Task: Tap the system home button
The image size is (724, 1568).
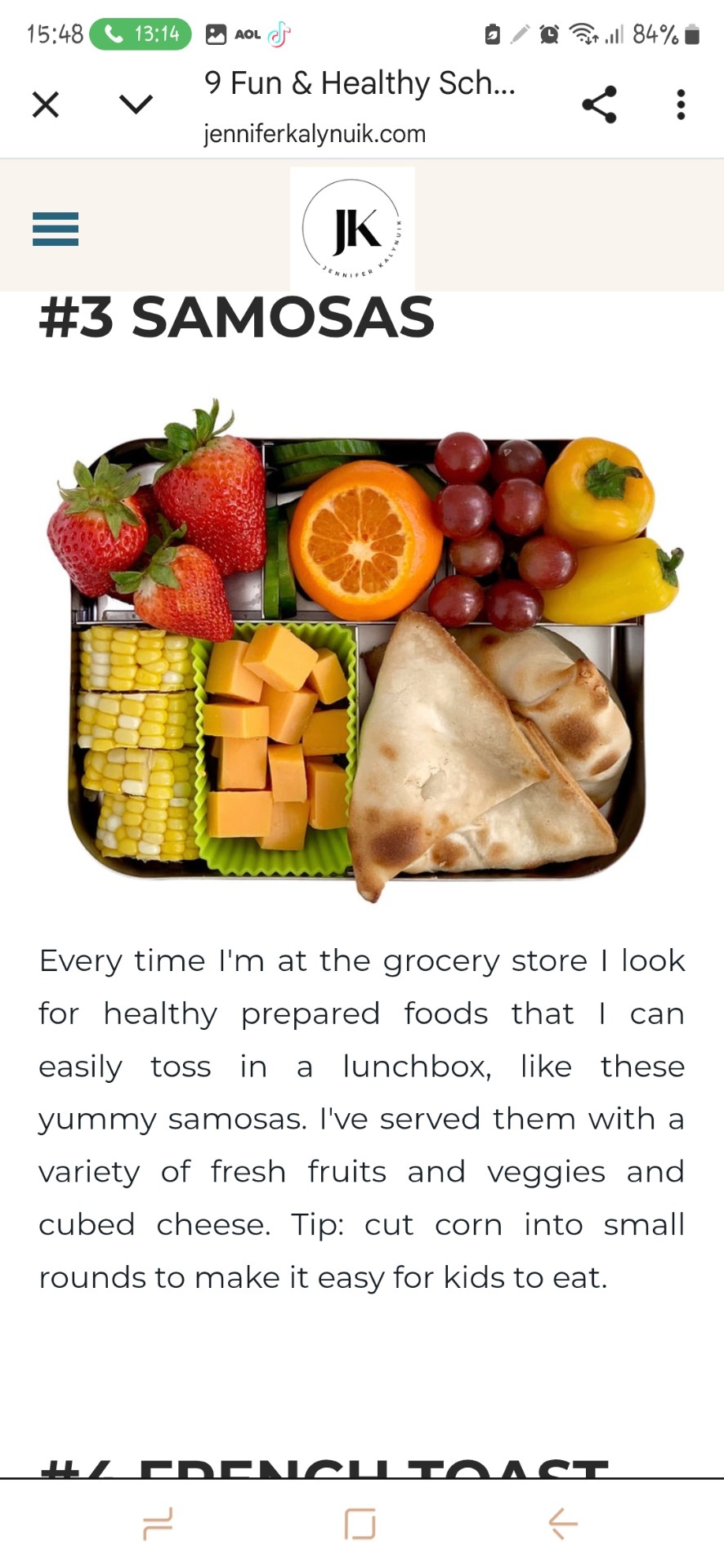Action: coord(360,1523)
